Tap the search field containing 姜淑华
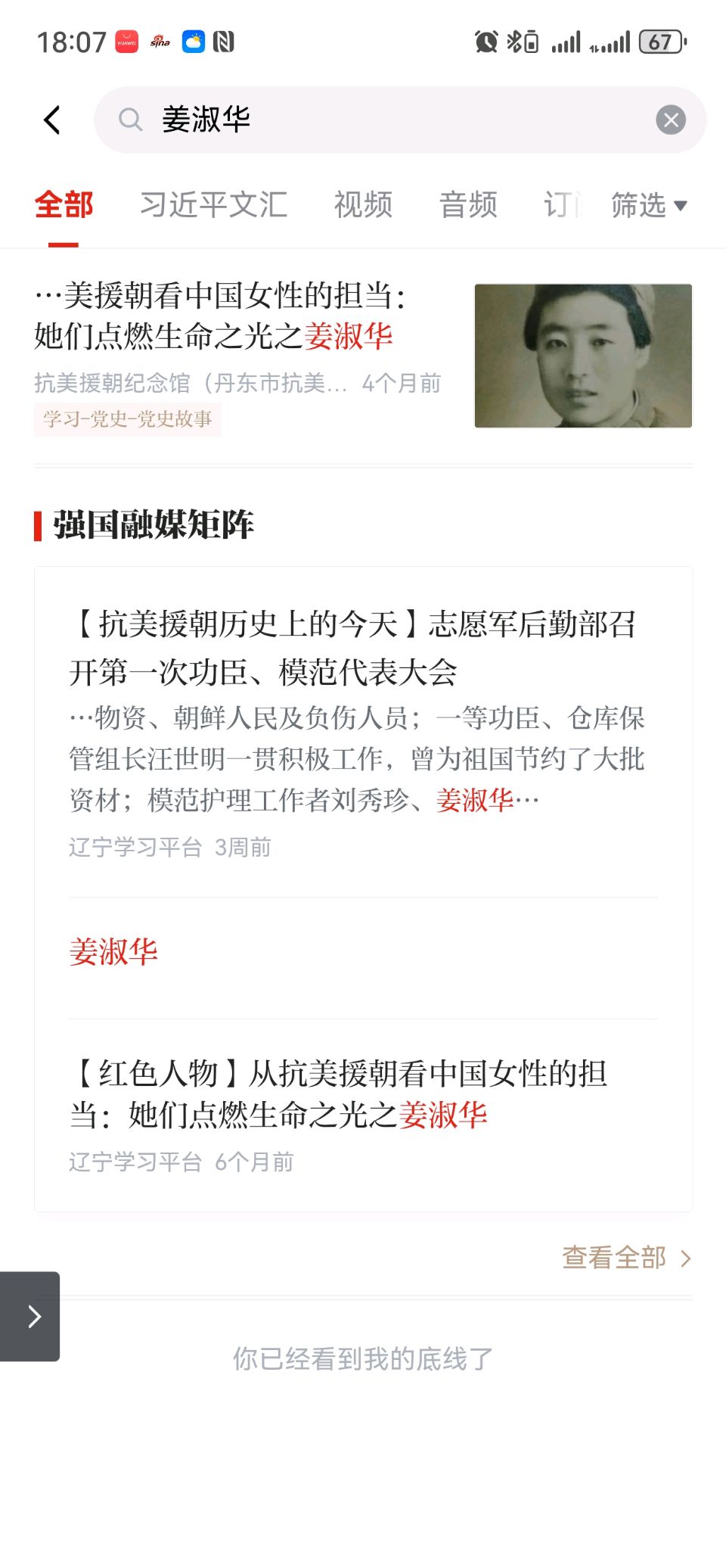726x1568 pixels. pos(400,120)
